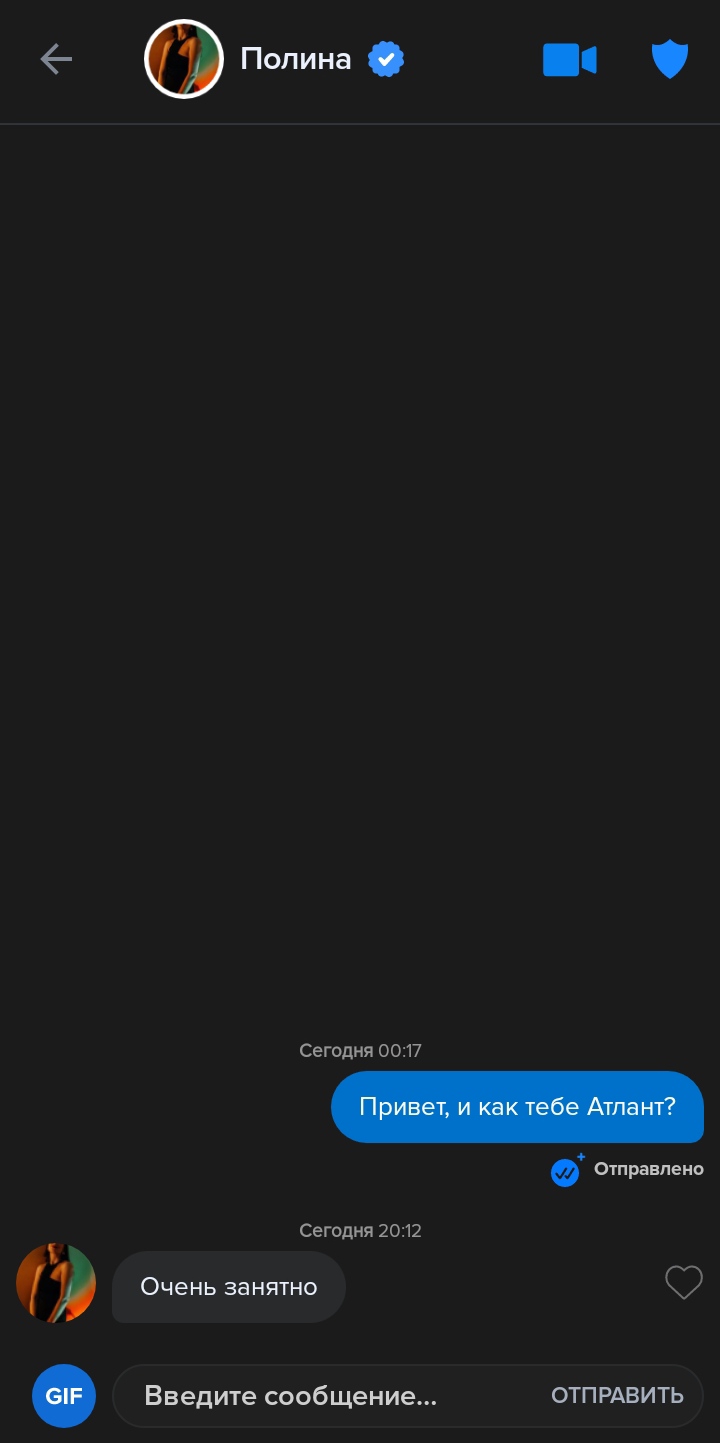This screenshot has height=1443, width=720.
Task: Open Полина's avatar next to her message
Action: coord(56,1284)
